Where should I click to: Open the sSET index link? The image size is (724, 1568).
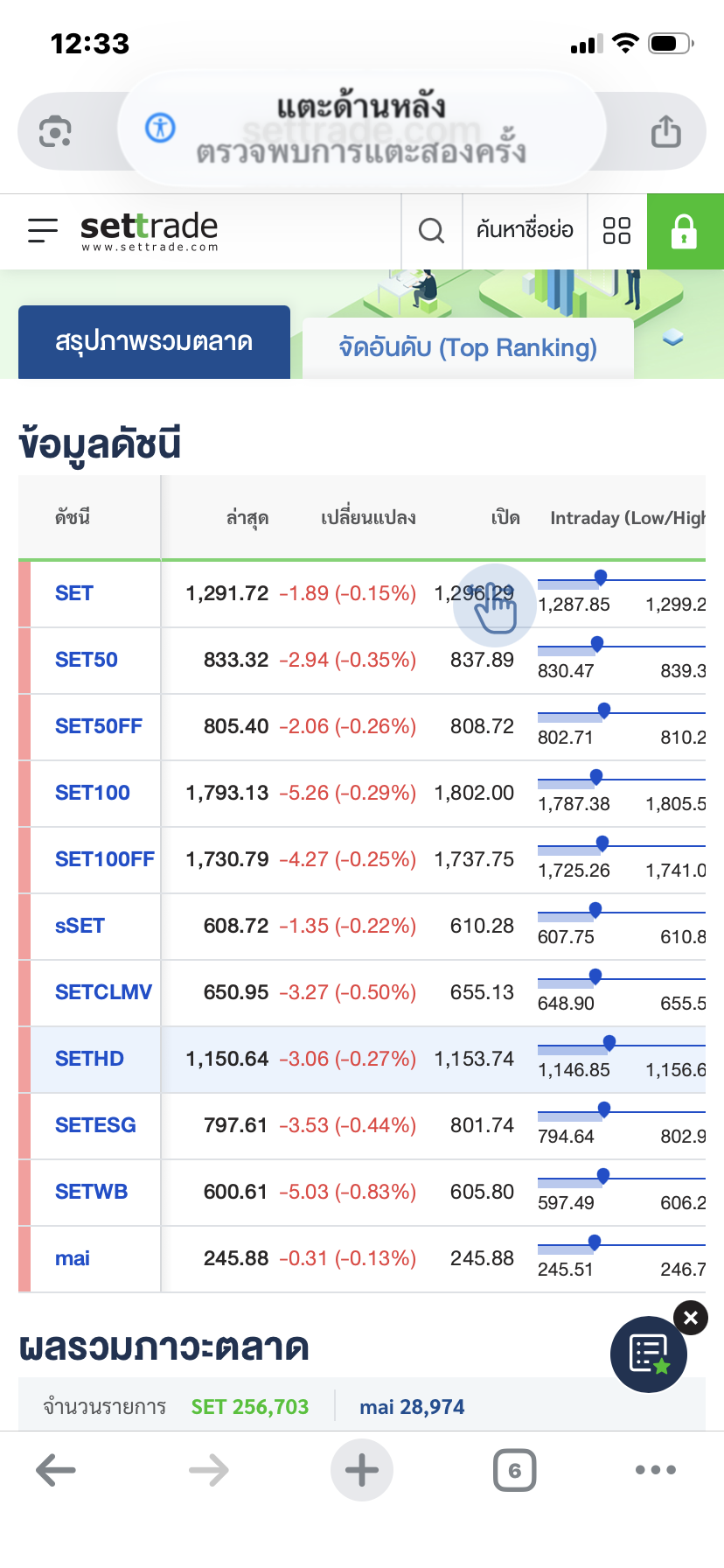tap(80, 927)
